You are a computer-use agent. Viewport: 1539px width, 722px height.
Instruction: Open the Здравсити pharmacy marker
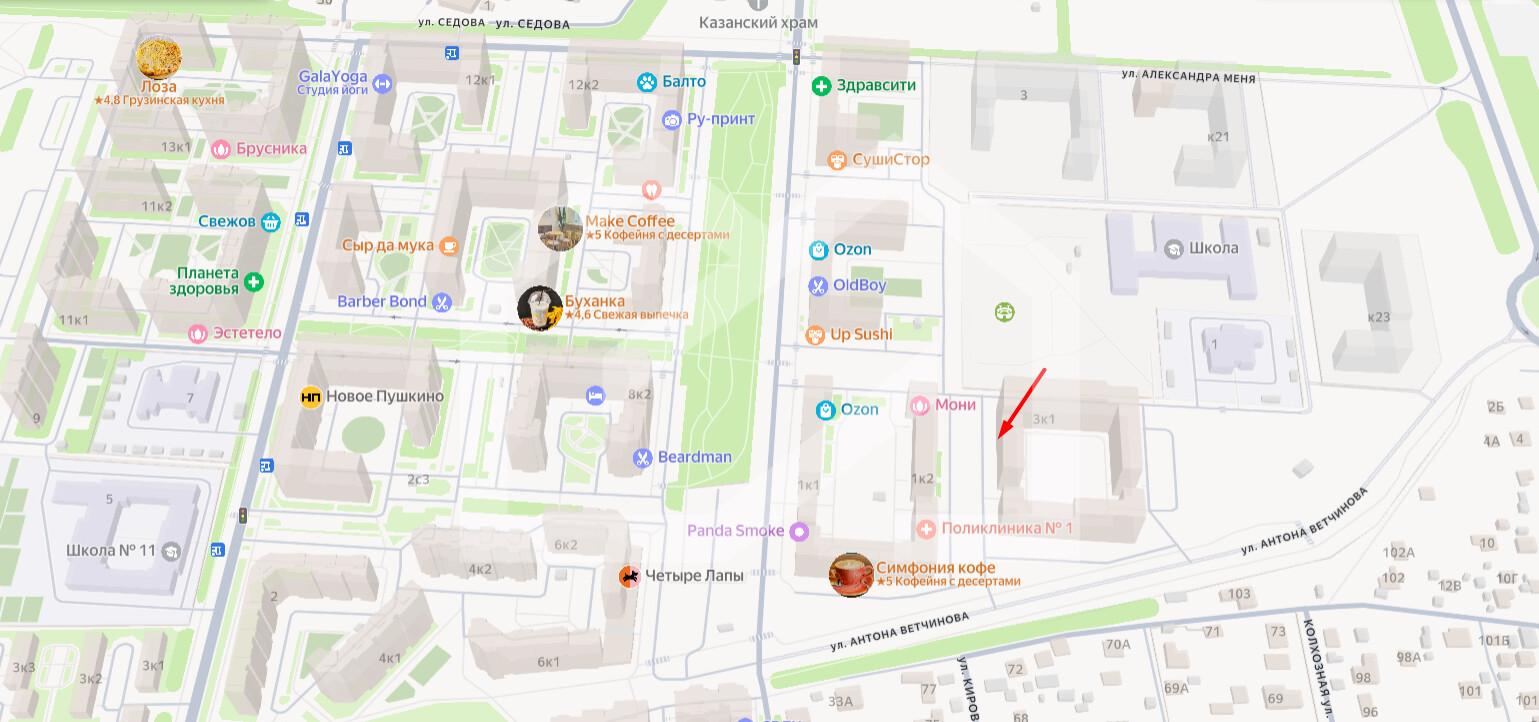click(x=821, y=86)
